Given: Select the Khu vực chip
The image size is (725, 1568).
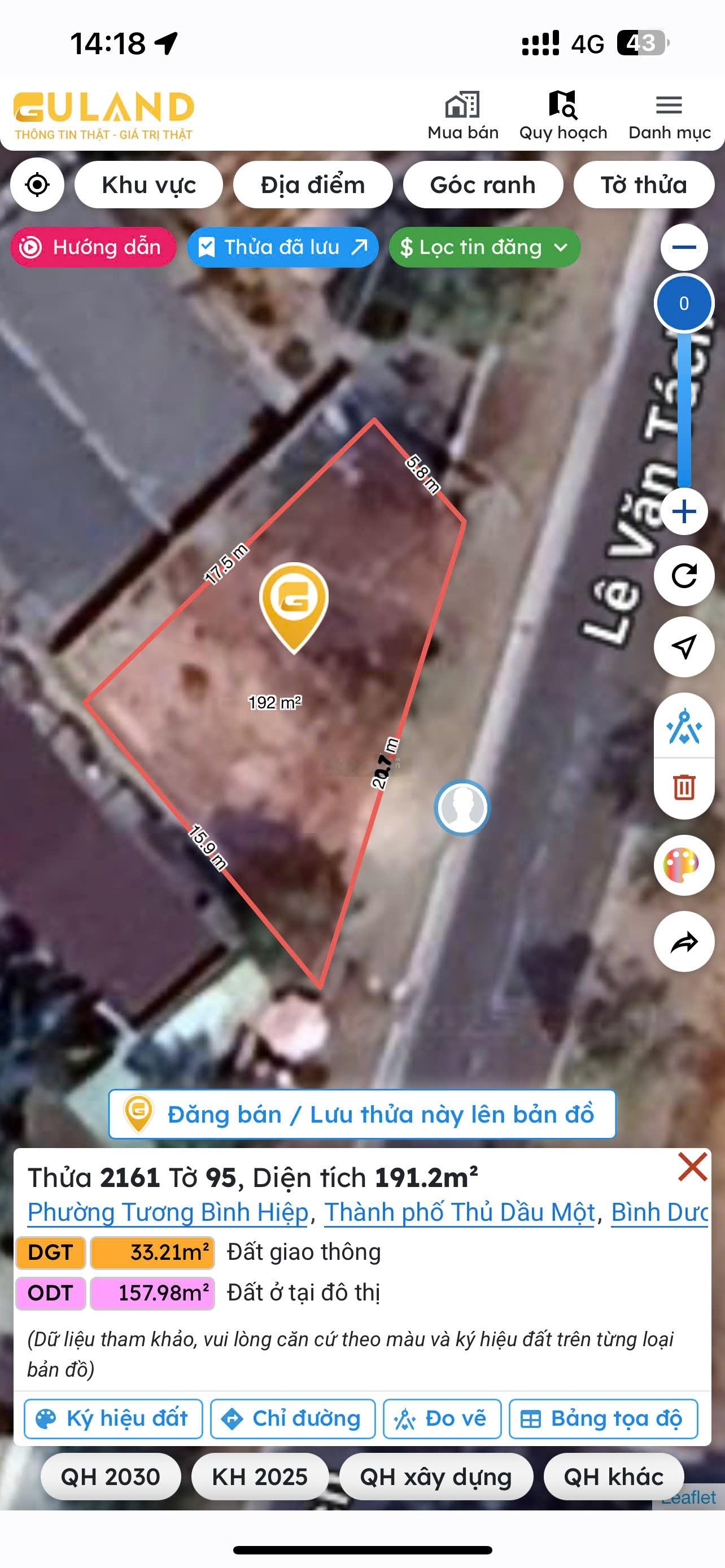Looking at the screenshot, I should click(x=149, y=185).
